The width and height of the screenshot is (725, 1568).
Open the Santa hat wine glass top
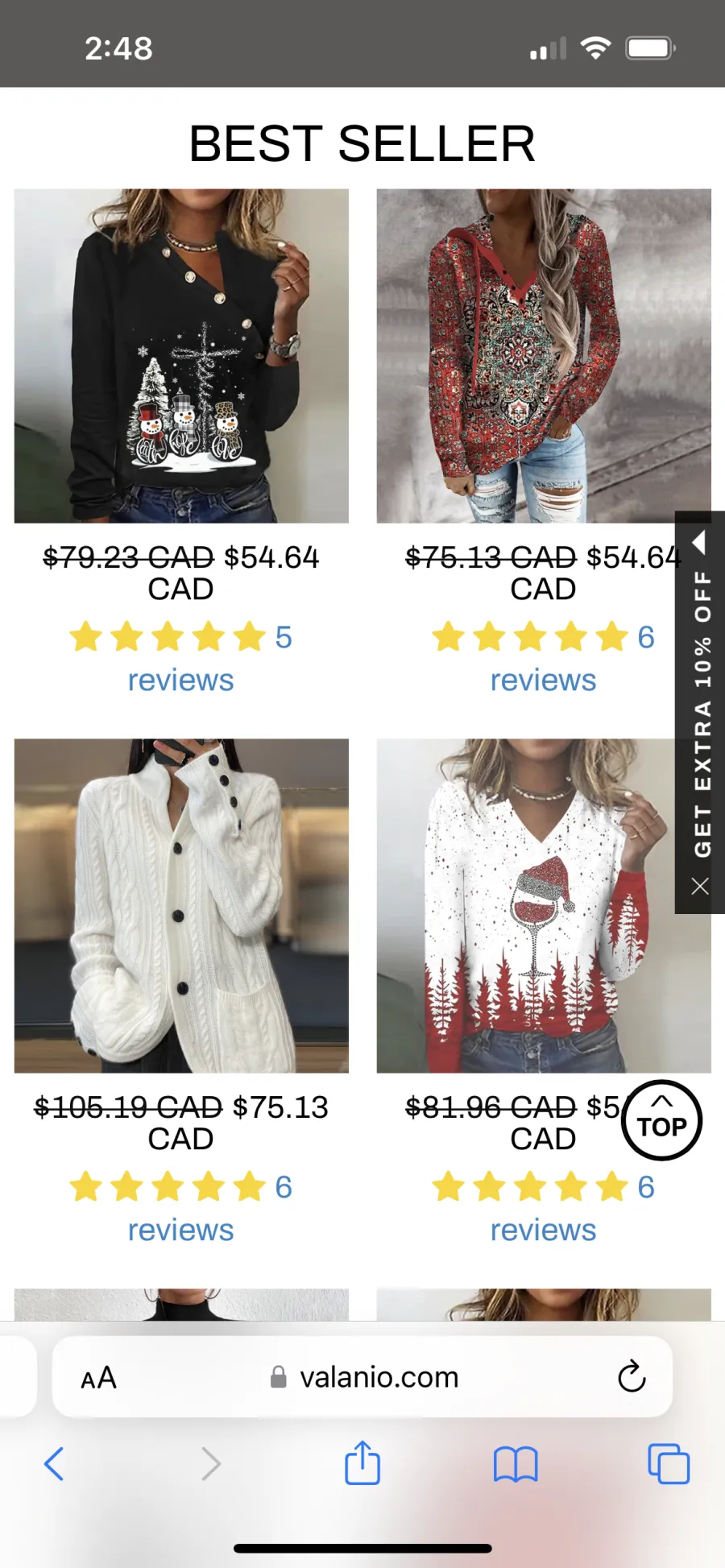544,905
